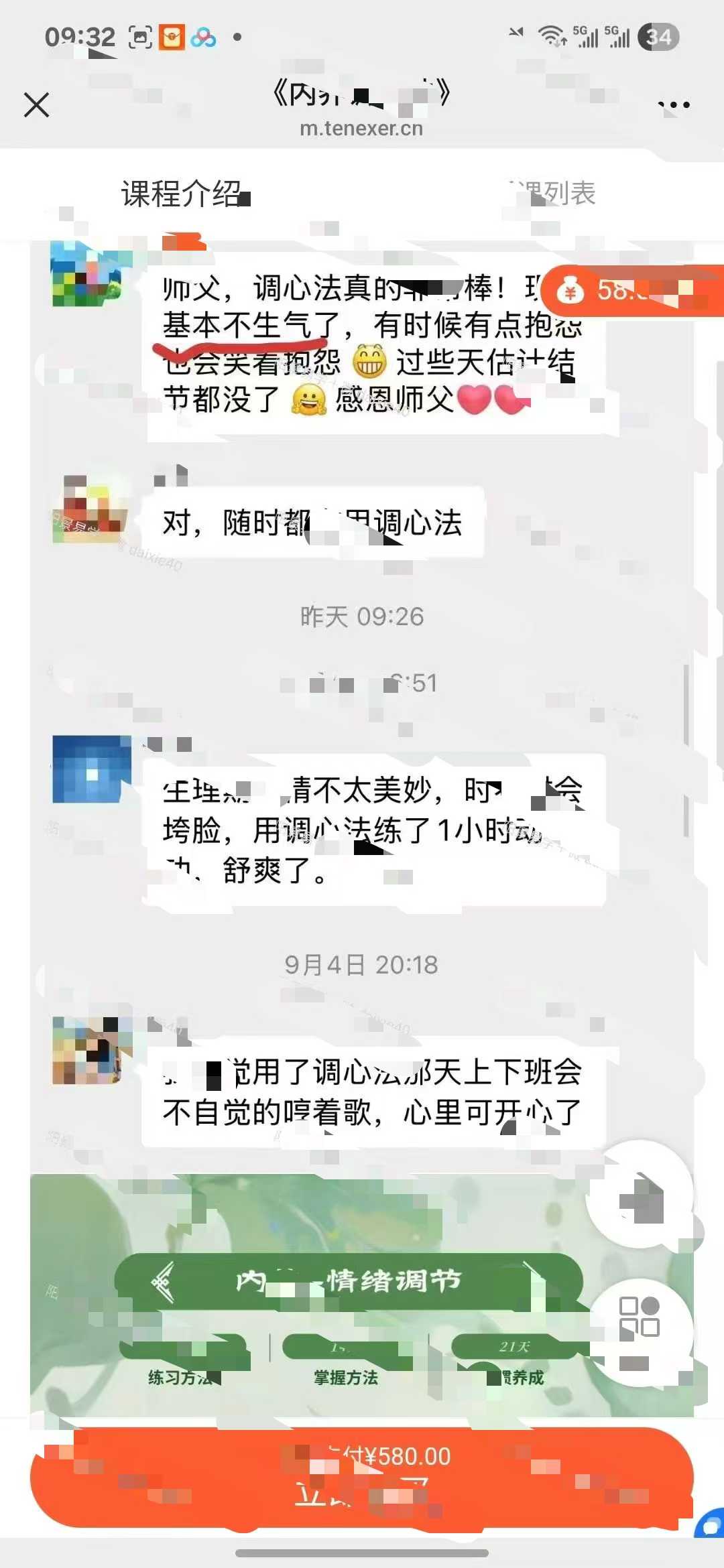Open the four-squares menu floating button
Viewport: 724px width, 1568px height.
click(x=639, y=1317)
